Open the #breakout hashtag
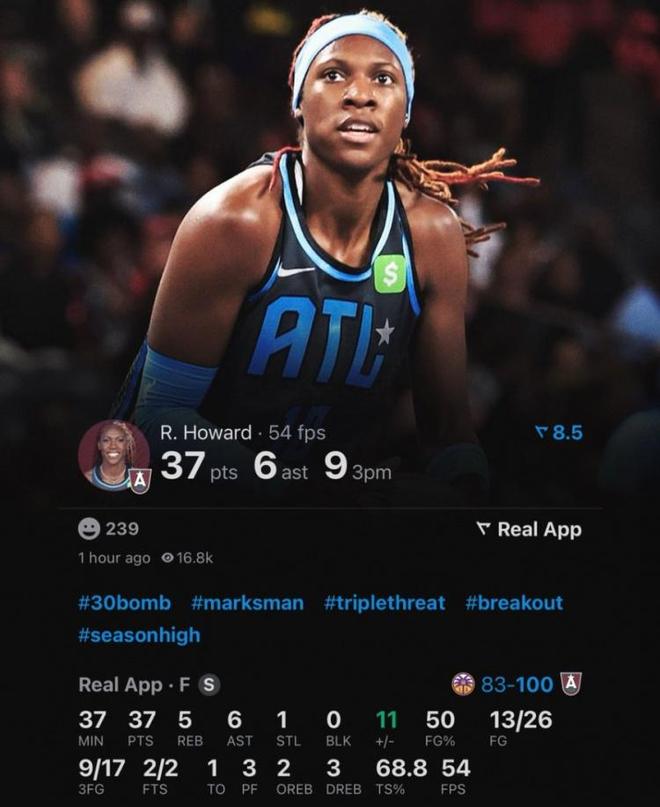The width and height of the screenshot is (660, 807). [x=514, y=603]
